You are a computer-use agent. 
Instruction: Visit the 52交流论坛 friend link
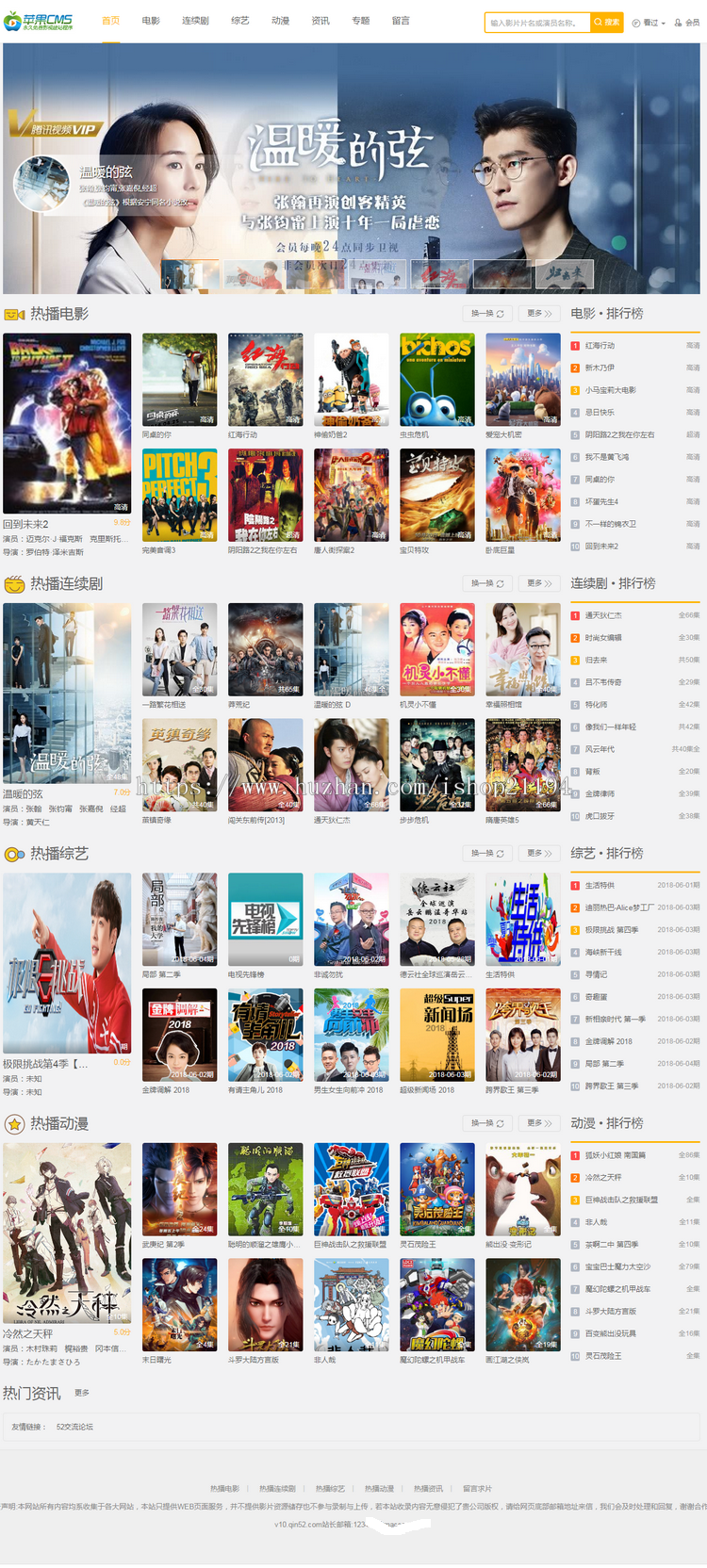coord(74,1427)
